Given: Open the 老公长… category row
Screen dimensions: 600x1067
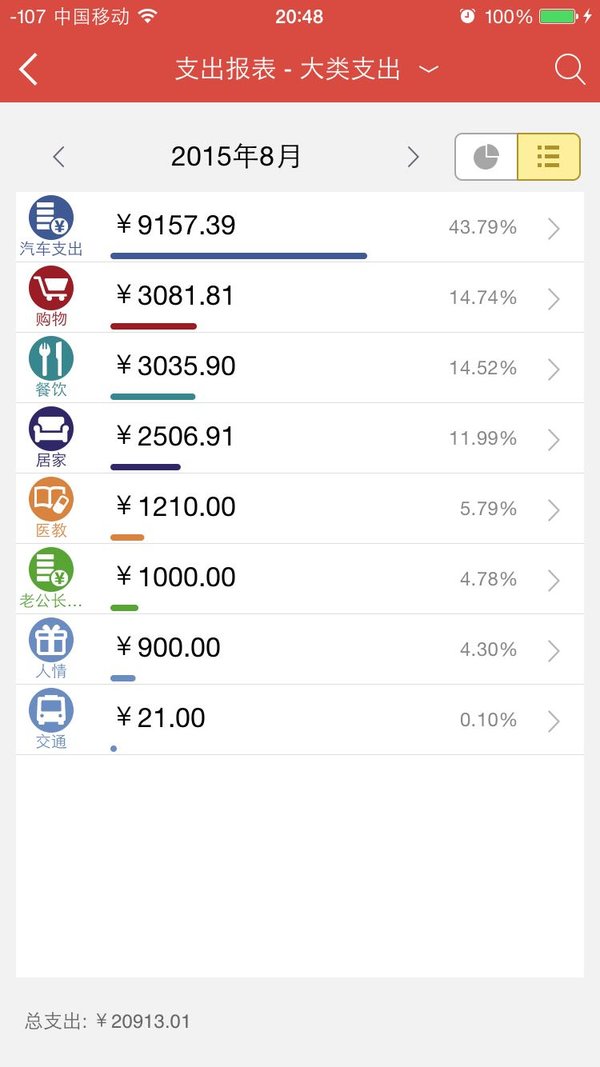Looking at the screenshot, I should click(x=300, y=579).
